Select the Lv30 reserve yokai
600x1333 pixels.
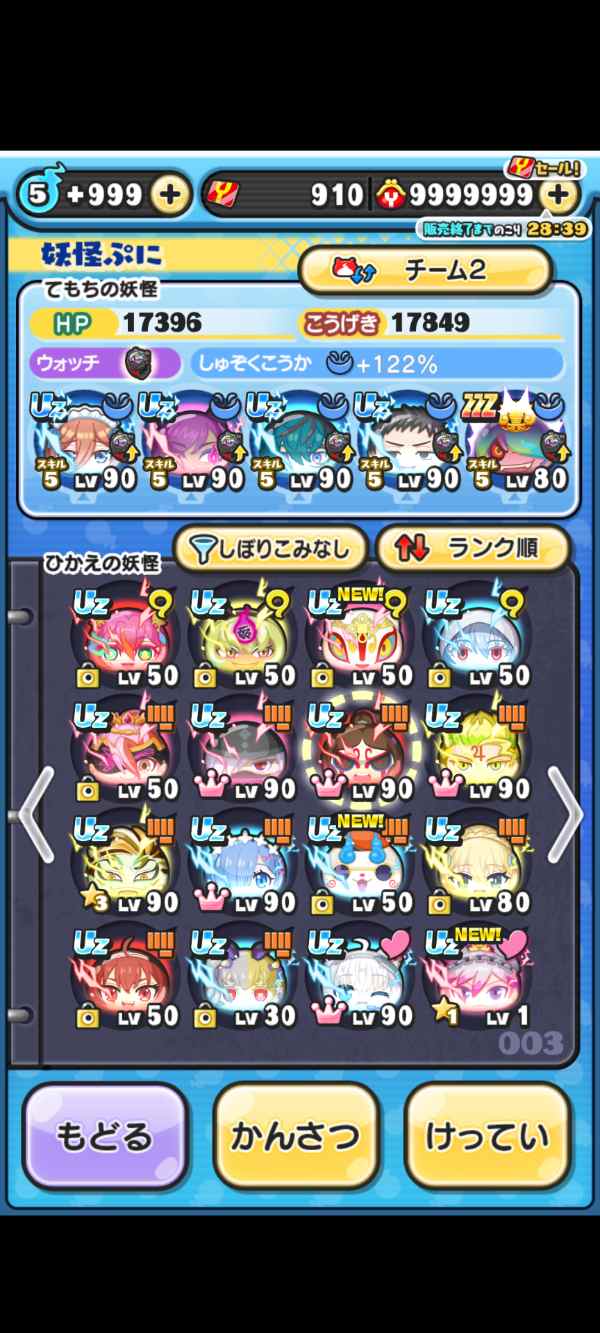click(x=238, y=976)
